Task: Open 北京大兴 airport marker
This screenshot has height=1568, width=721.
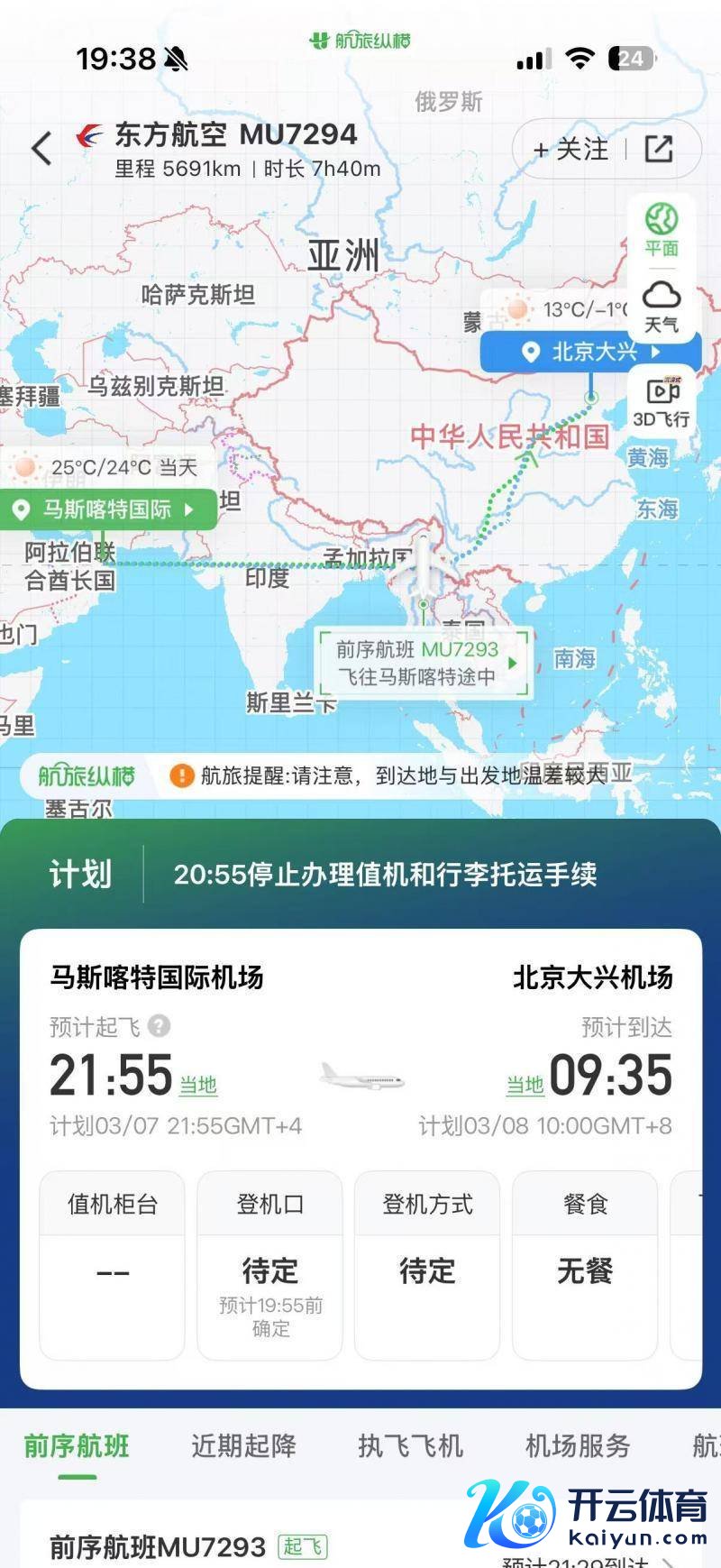Action: (x=591, y=352)
